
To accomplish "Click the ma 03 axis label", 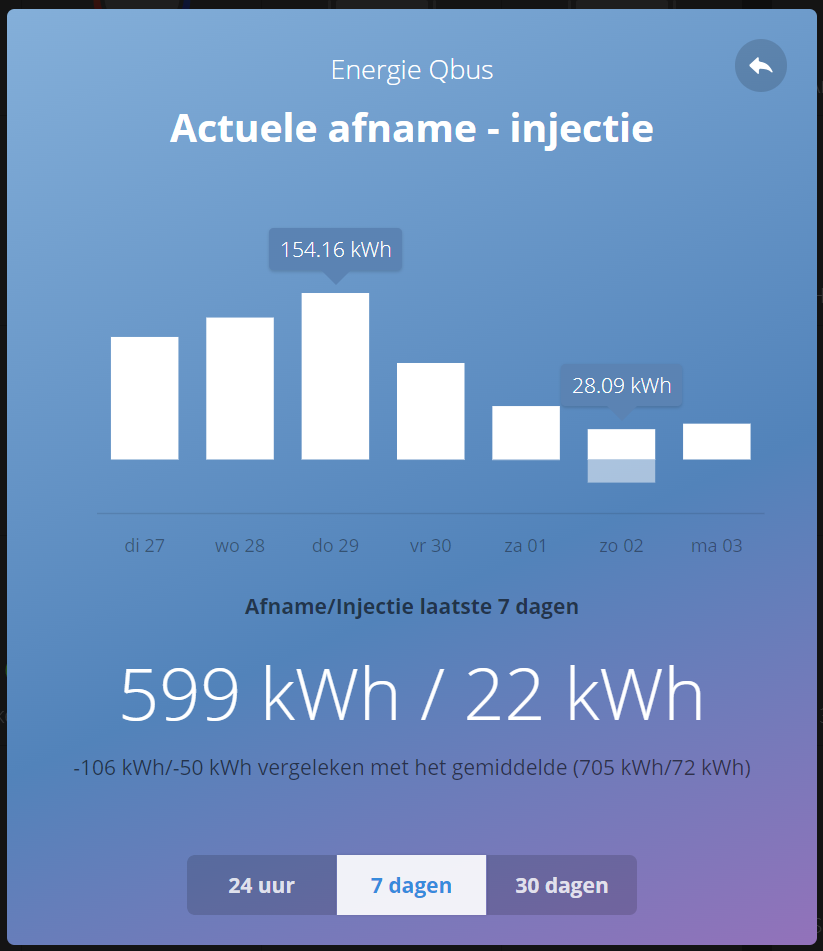I will pos(716,546).
